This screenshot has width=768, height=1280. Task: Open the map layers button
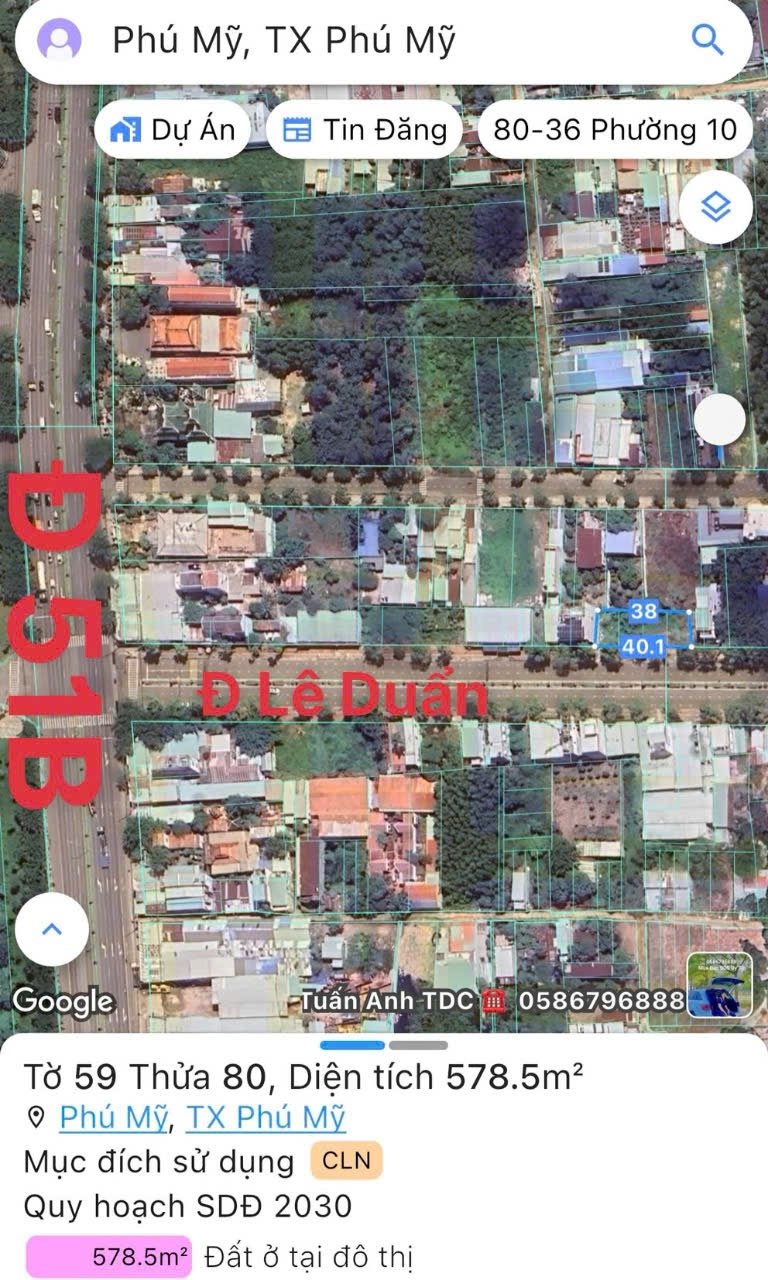pos(715,208)
